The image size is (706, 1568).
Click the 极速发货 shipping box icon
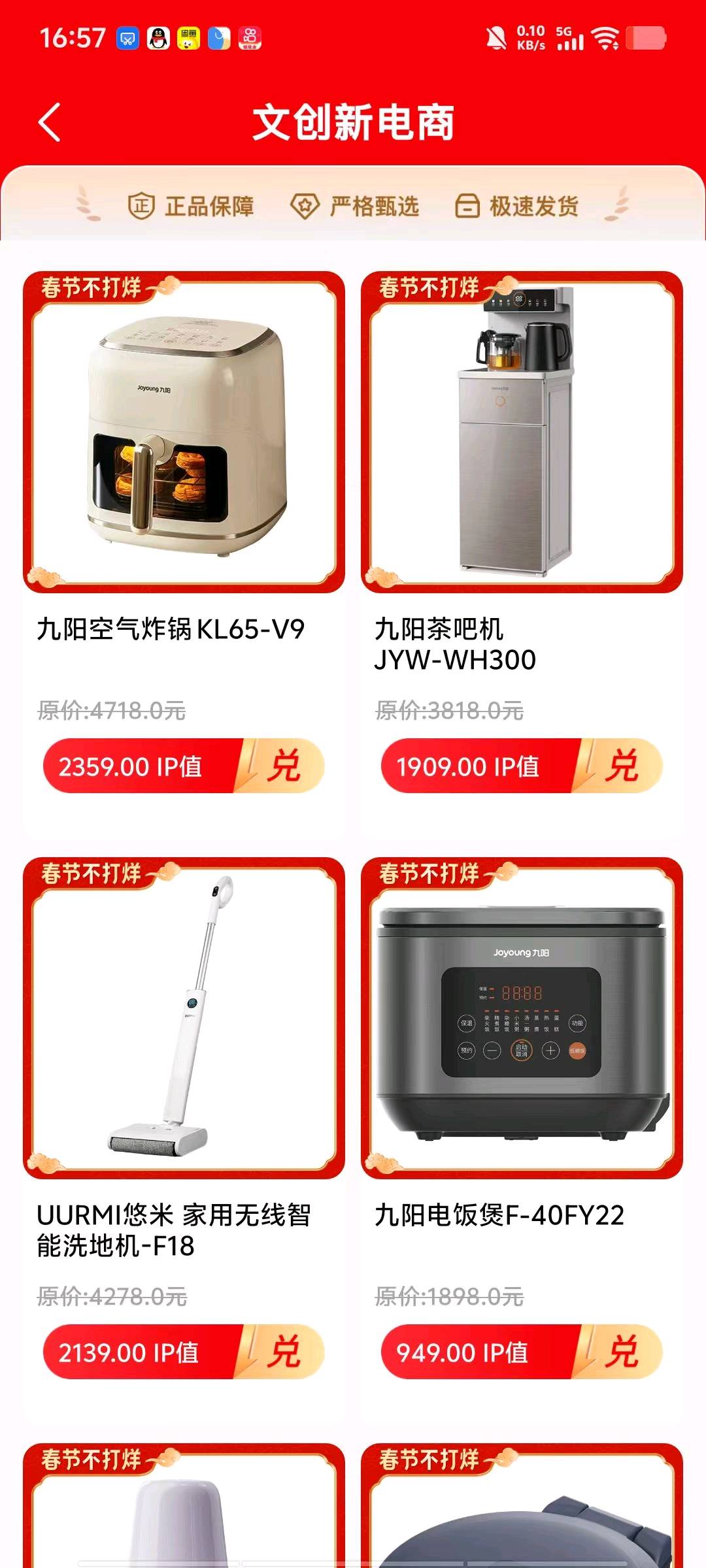[468, 204]
